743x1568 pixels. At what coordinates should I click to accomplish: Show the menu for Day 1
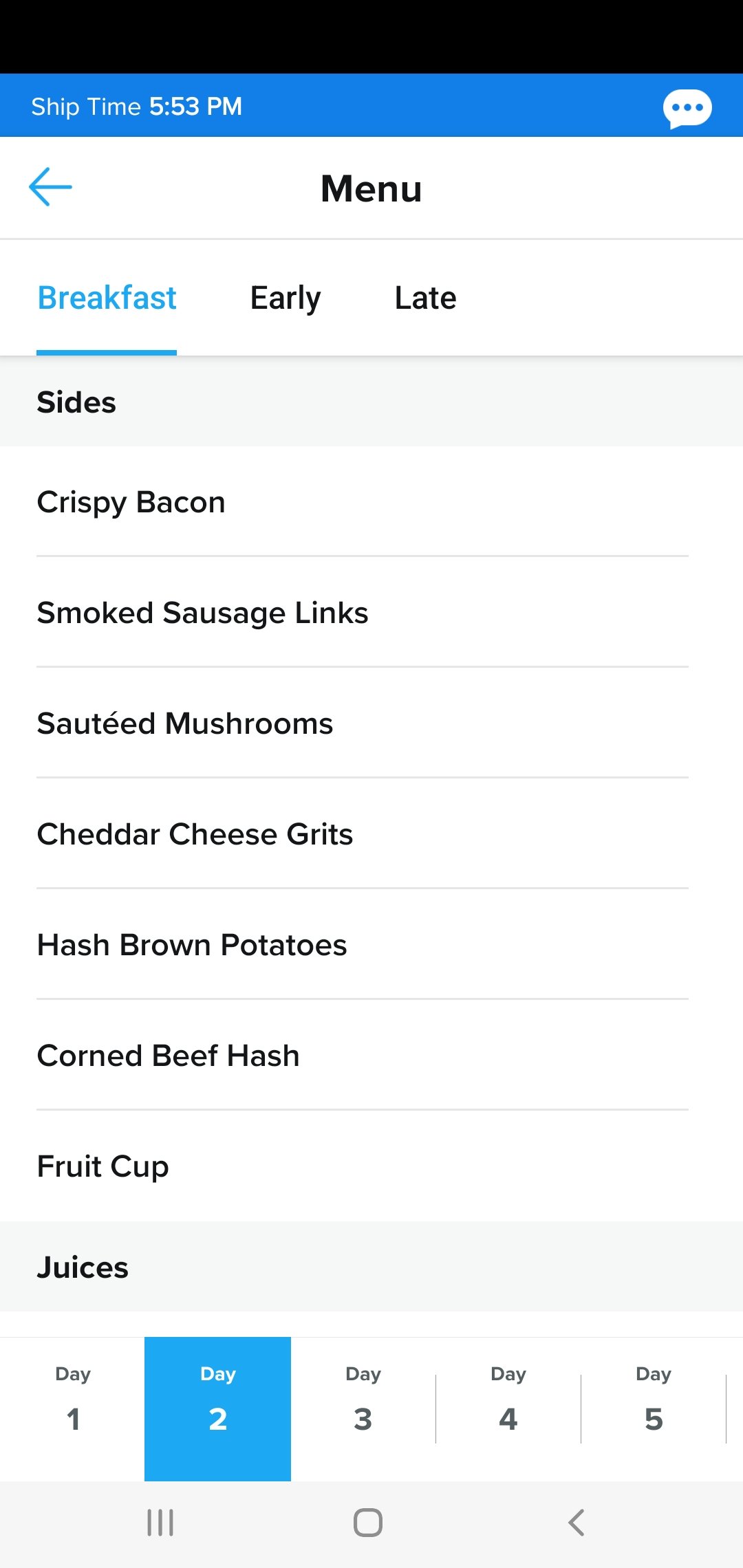(x=72, y=1409)
